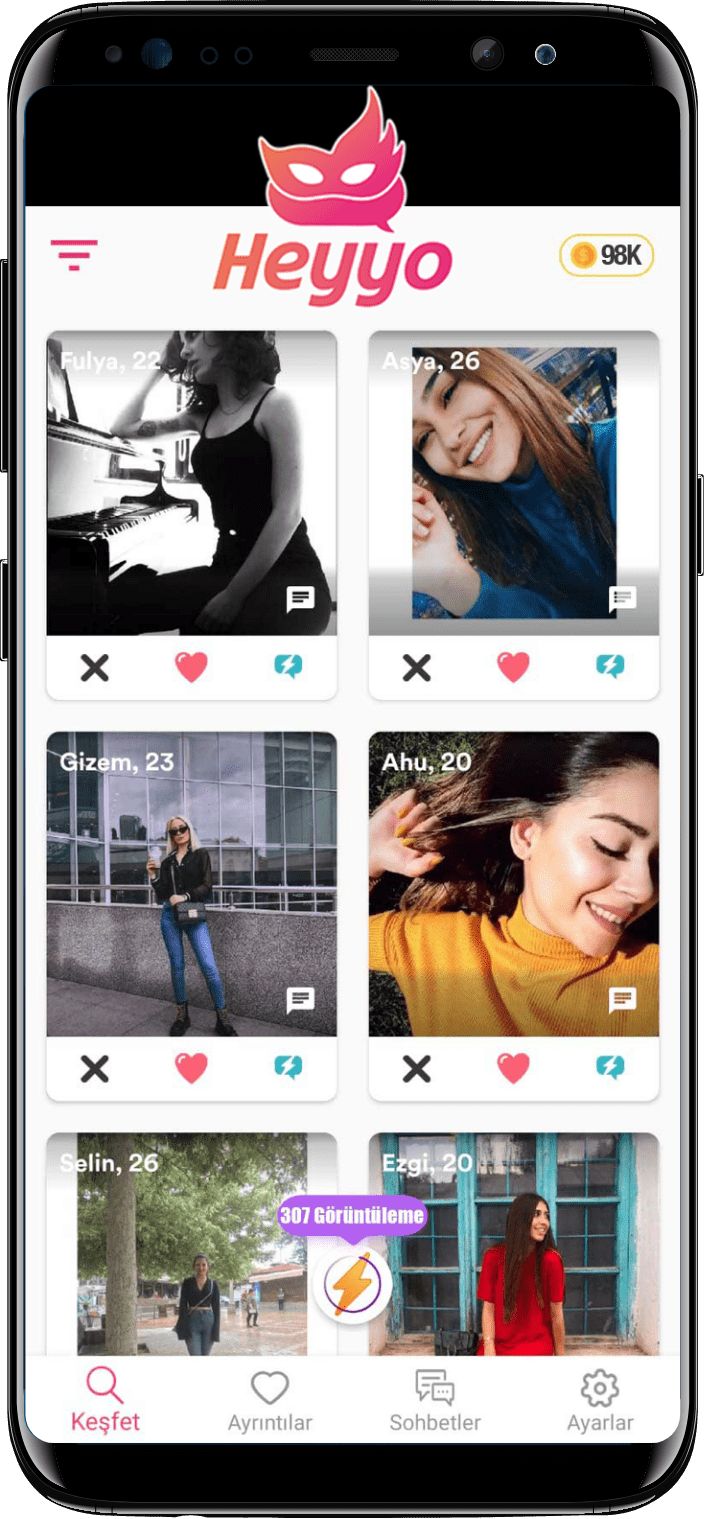The image size is (704, 1519).
Task: Dismiss Fulya's profile with the X
Action: tap(95, 667)
